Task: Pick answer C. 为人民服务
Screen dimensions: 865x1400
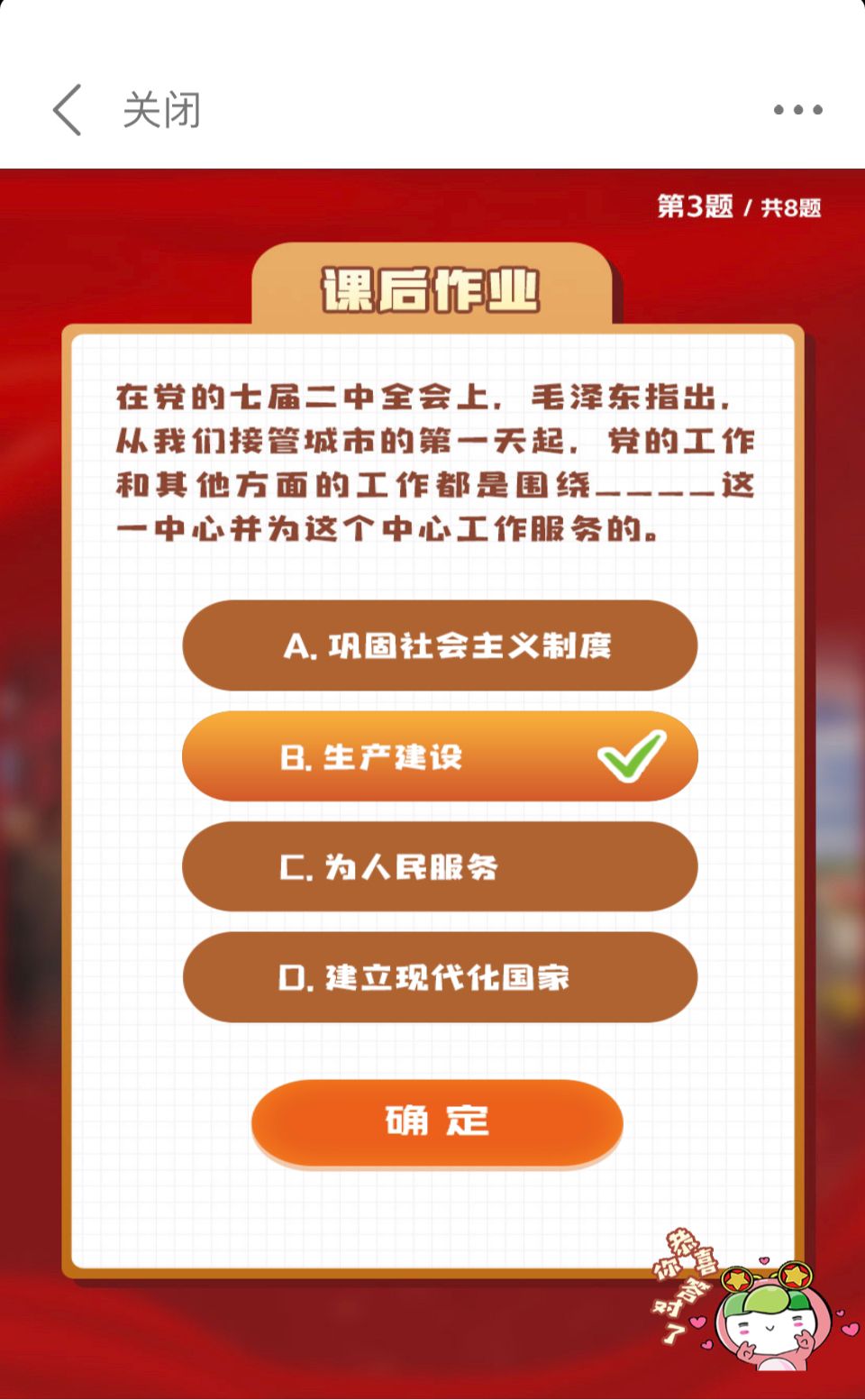Action: tap(440, 866)
